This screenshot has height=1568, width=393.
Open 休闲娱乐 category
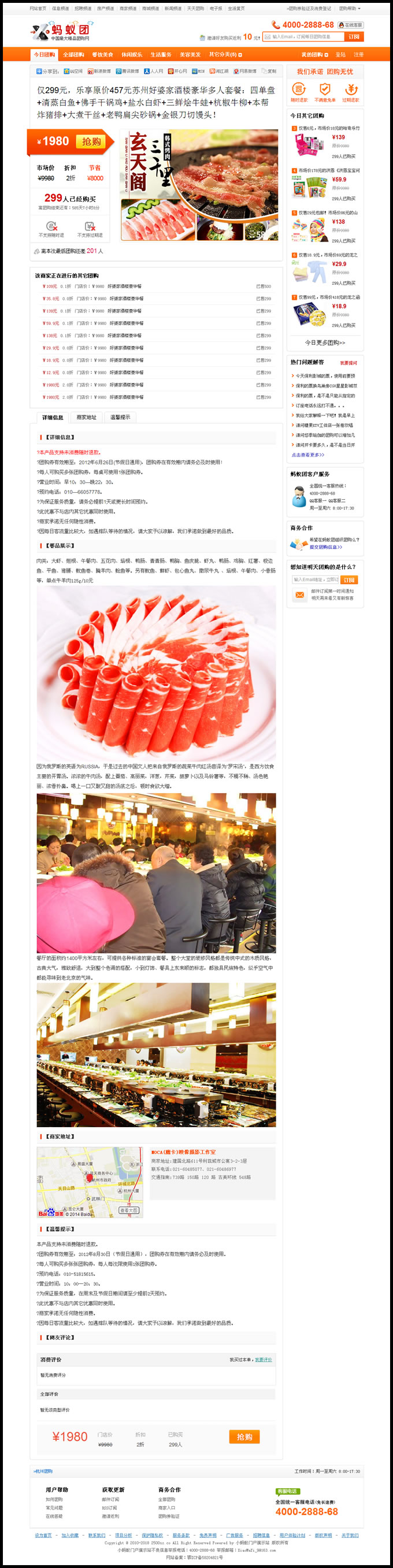click(x=132, y=55)
